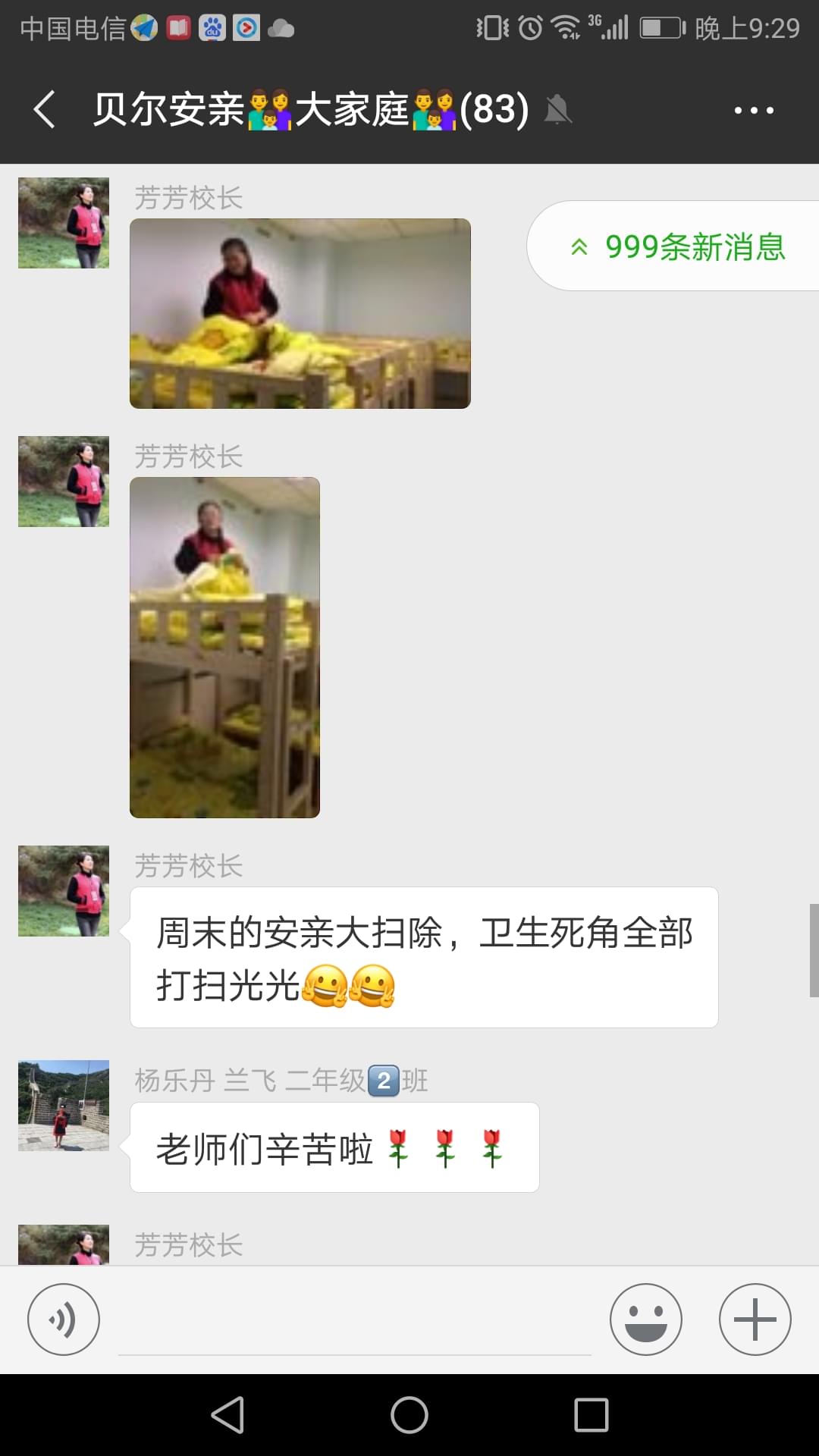Screen dimensions: 819x1456
Task: Open group chat details via three dots
Action: (x=753, y=110)
